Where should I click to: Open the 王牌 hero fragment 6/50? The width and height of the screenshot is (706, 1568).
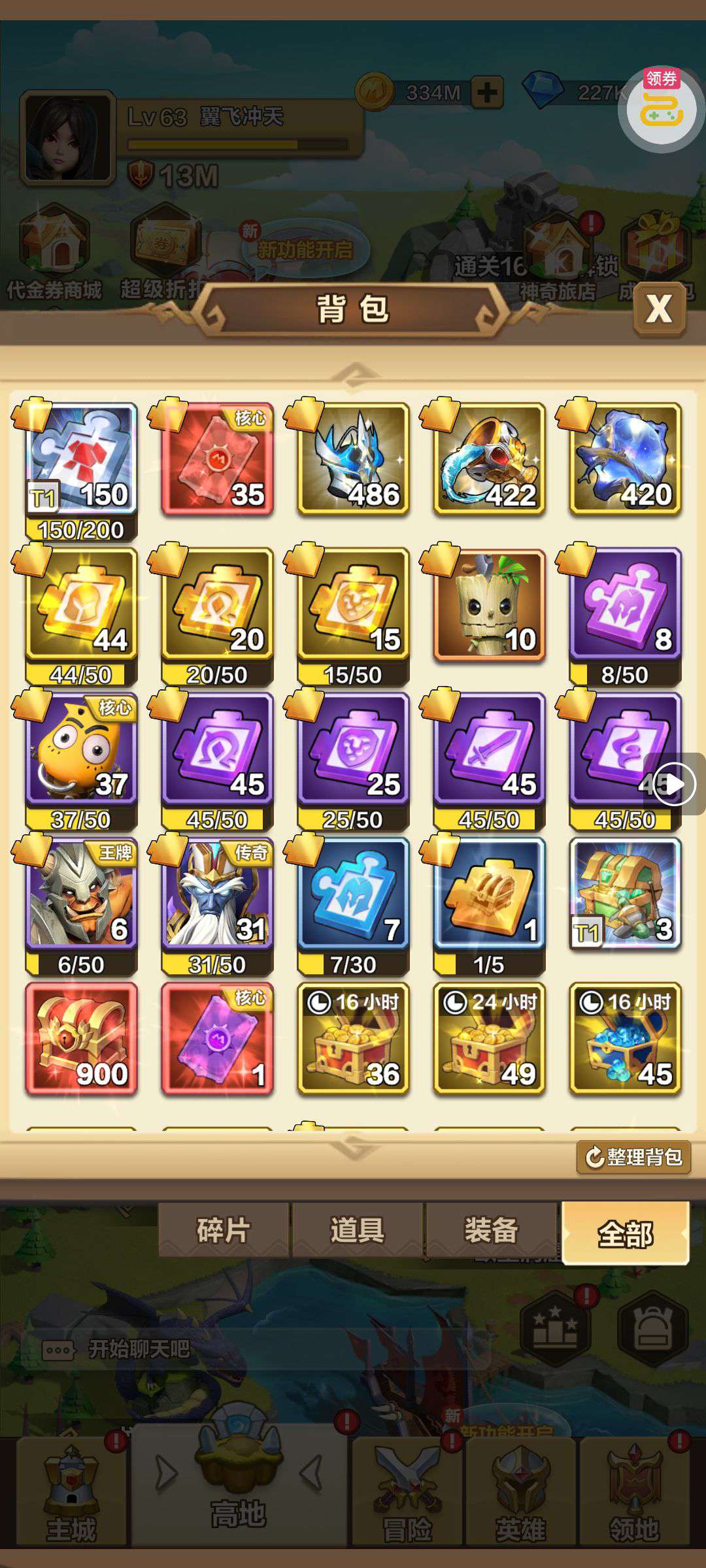[x=81, y=894]
